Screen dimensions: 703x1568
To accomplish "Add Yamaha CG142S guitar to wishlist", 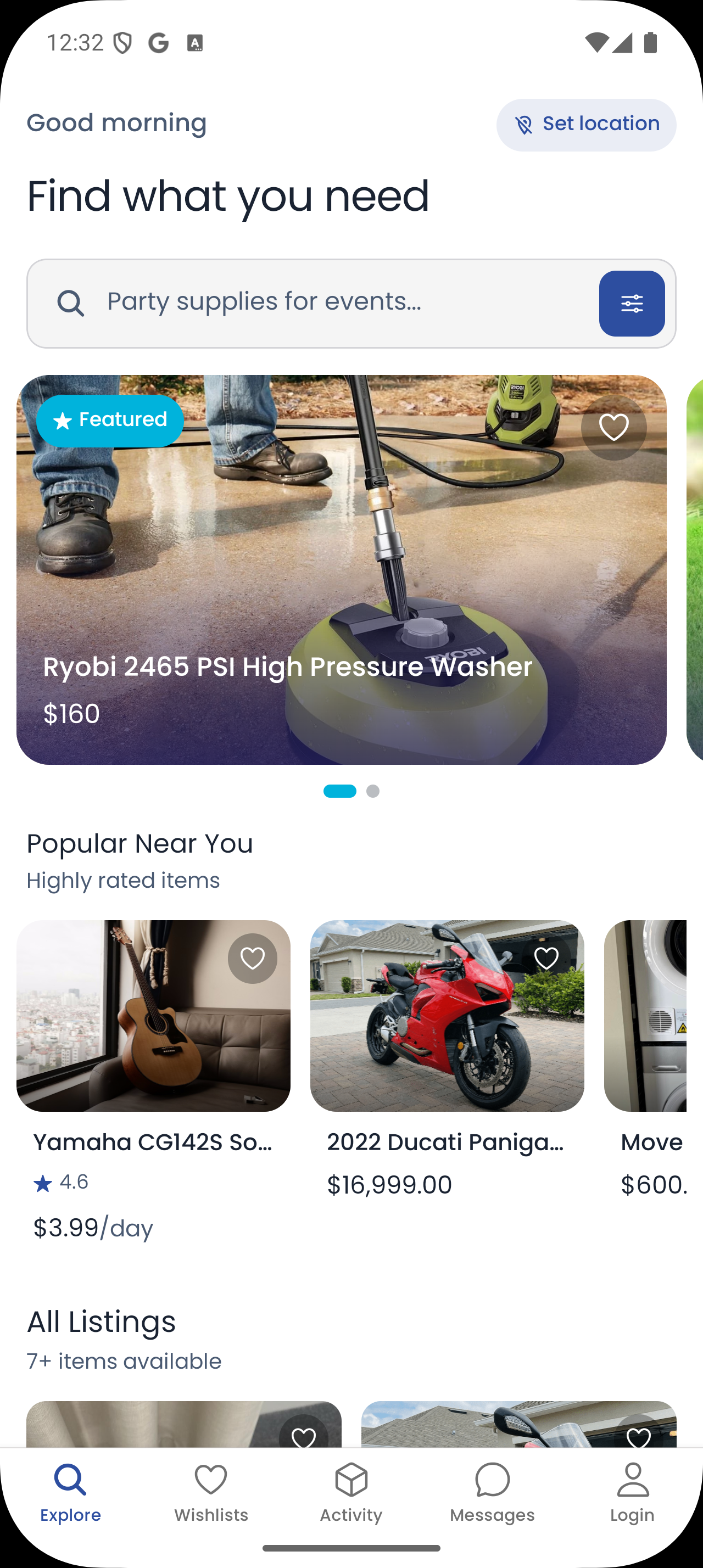I will pos(252,959).
